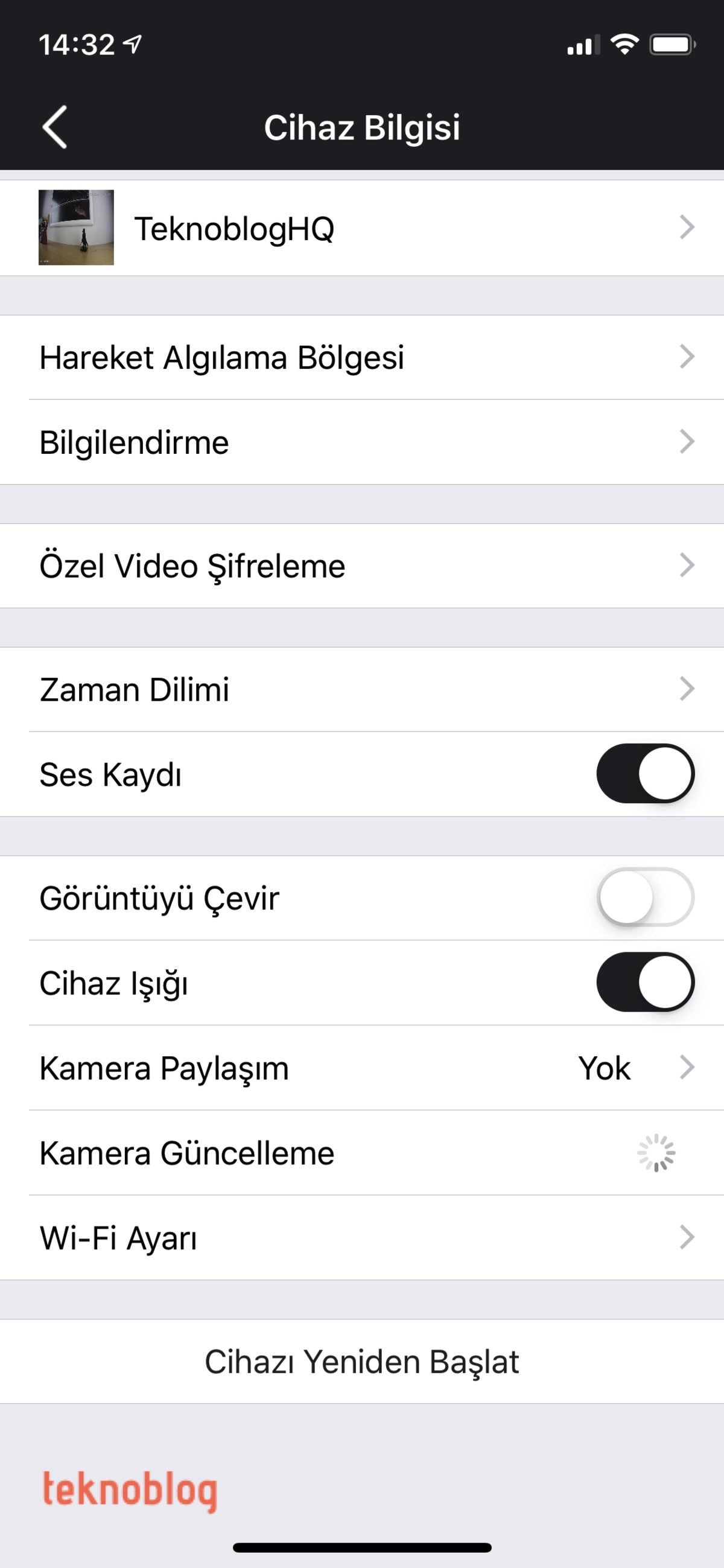This screenshot has height=1568, width=724.
Task: Open Bilgilendirme settings
Action: (361, 442)
